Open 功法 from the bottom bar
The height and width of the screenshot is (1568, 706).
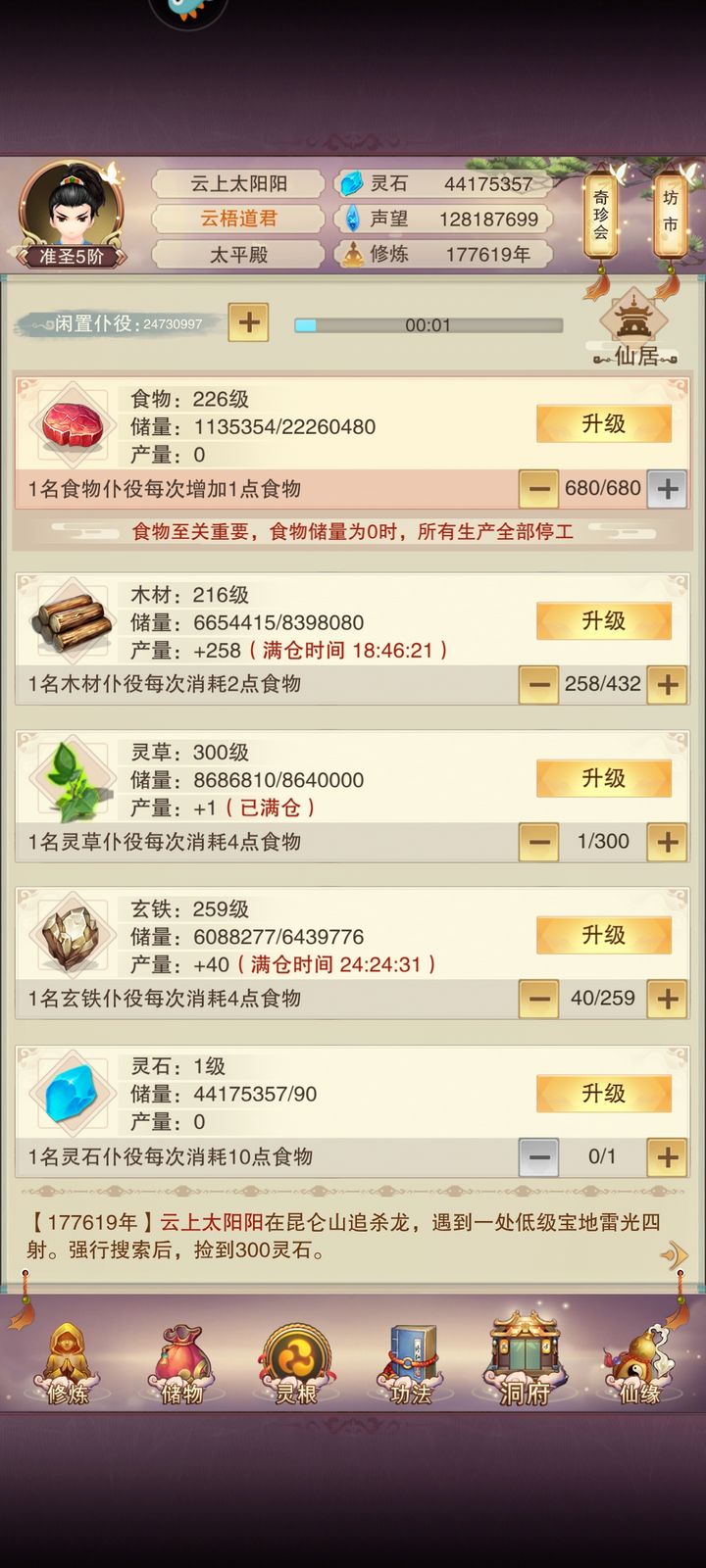point(410,1360)
